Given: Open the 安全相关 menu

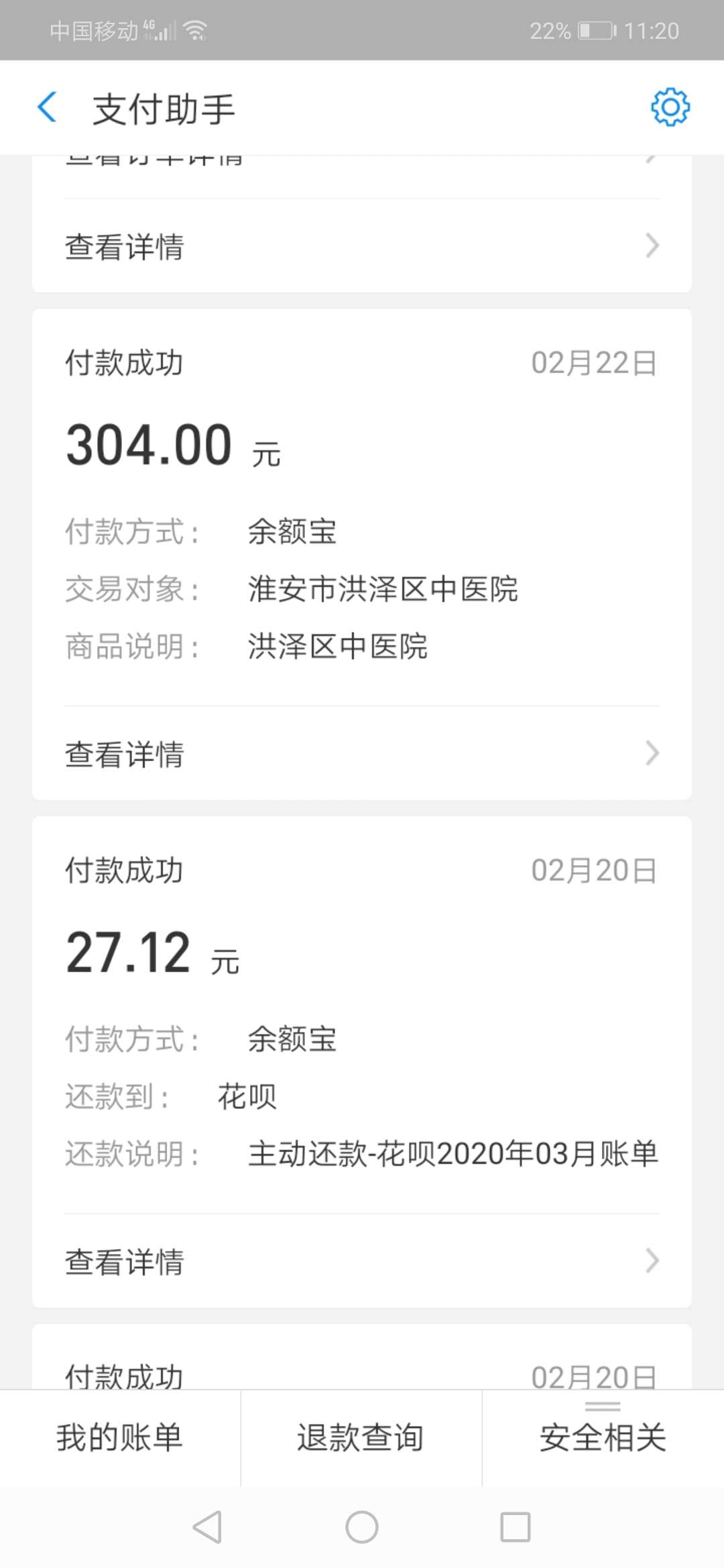Looking at the screenshot, I should point(603,1438).
